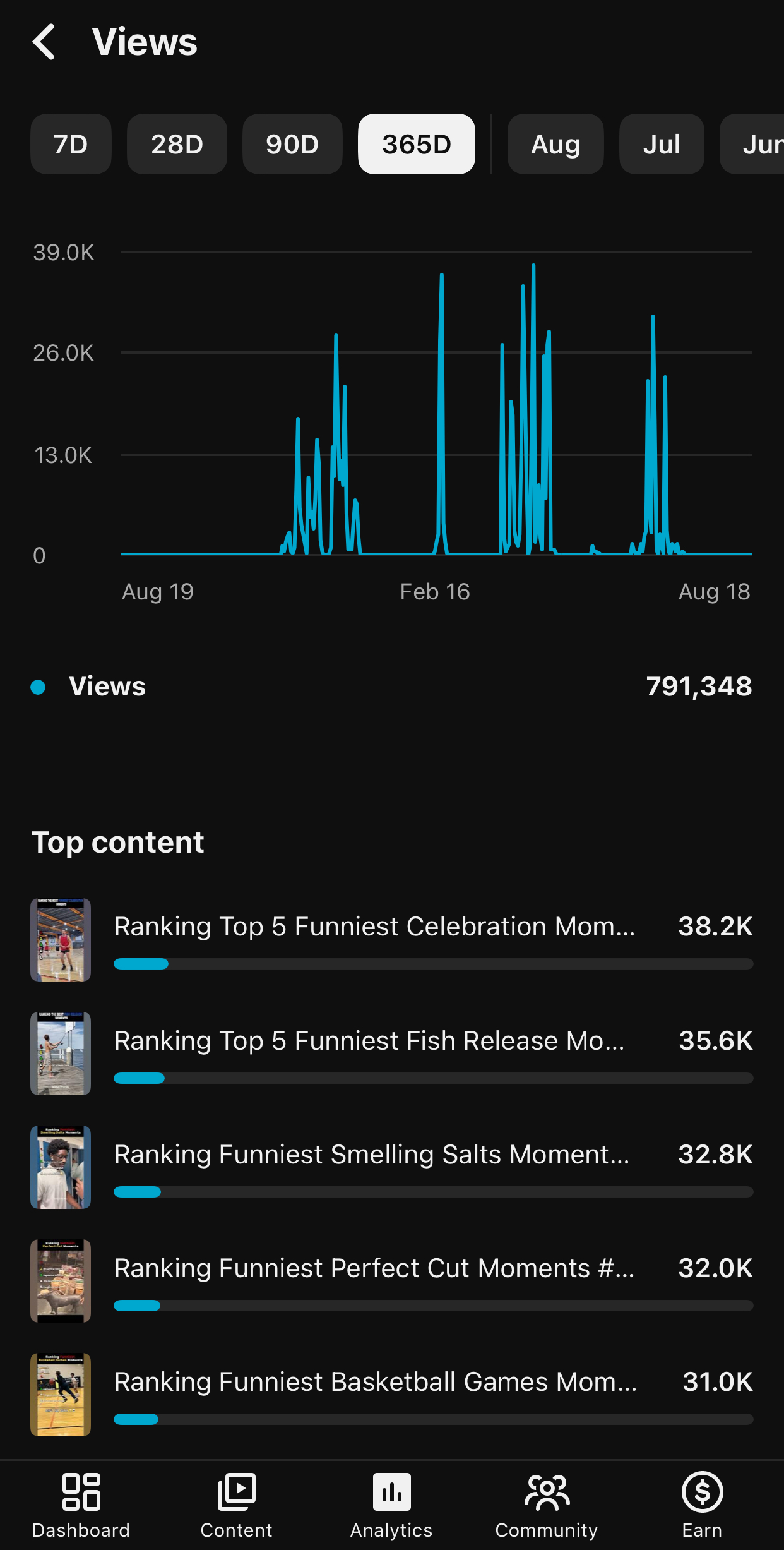
Task: Open the Funniest Smelling Salts Moments video
Action: click(x=391, y=1167)
